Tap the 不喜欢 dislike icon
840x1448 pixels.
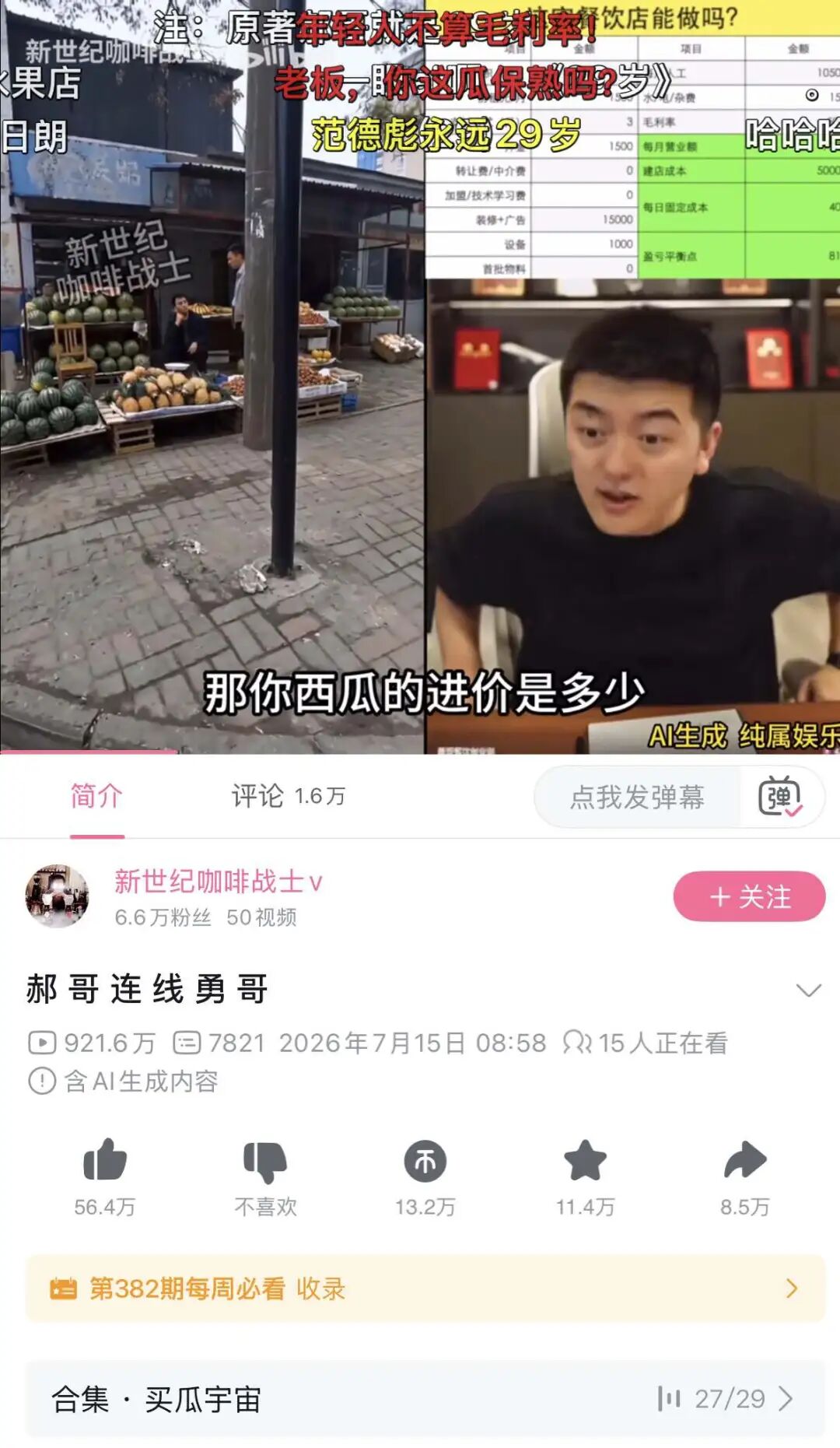[265, 1162]
